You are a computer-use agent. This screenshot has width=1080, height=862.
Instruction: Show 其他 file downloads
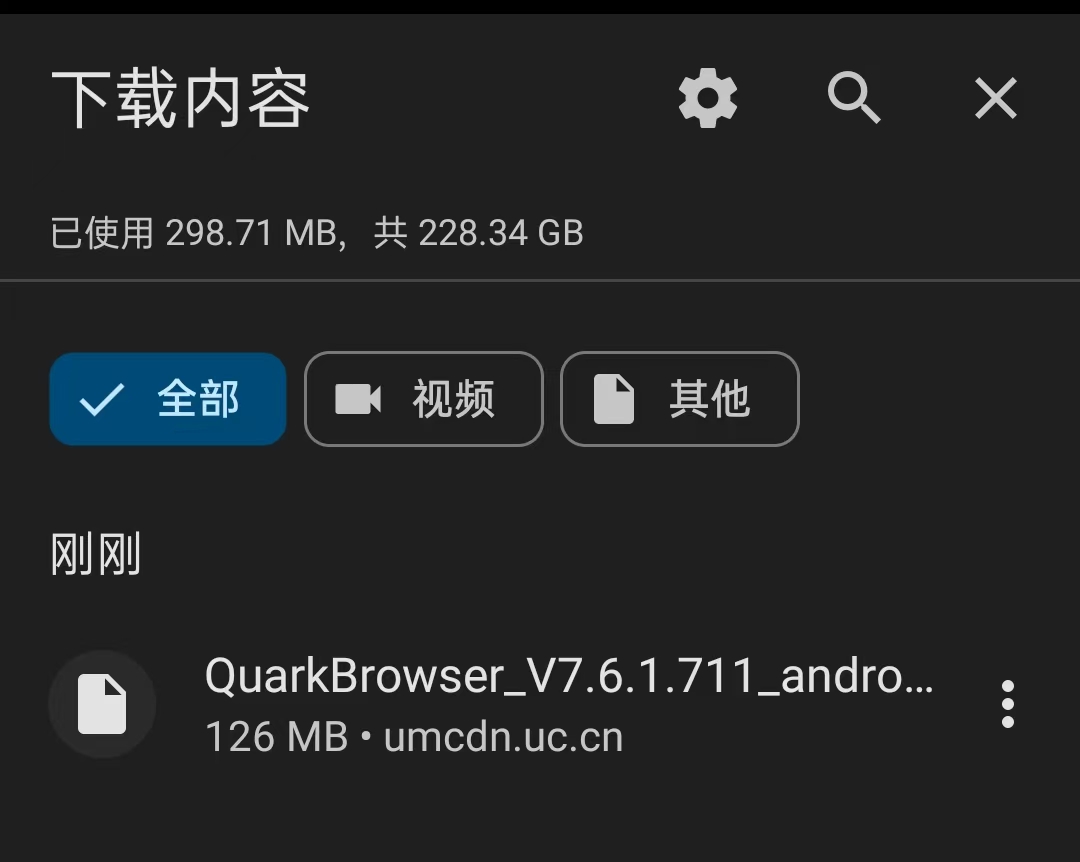pyautogui.click(x=680, y=399)
